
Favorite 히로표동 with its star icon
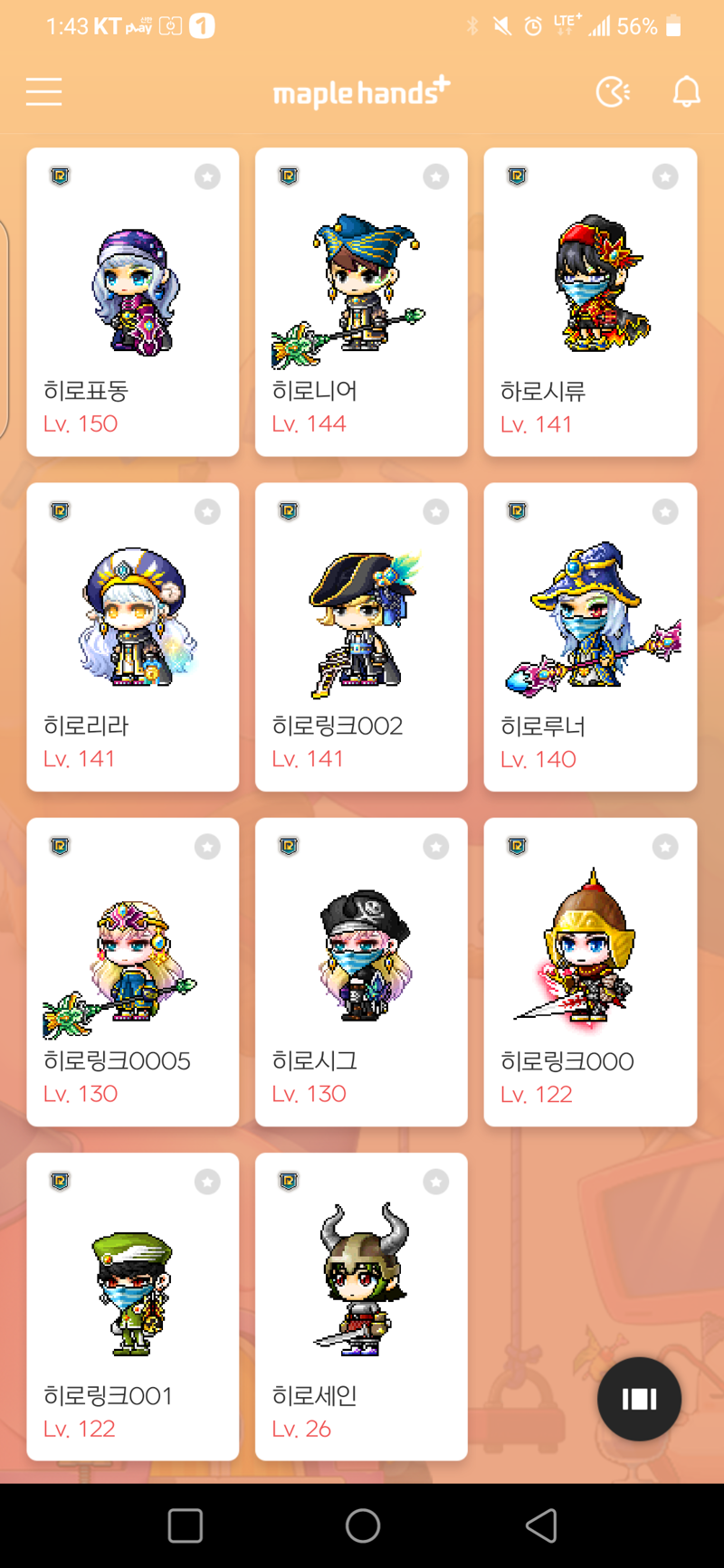pyautogui.click(x=207, y=176)
